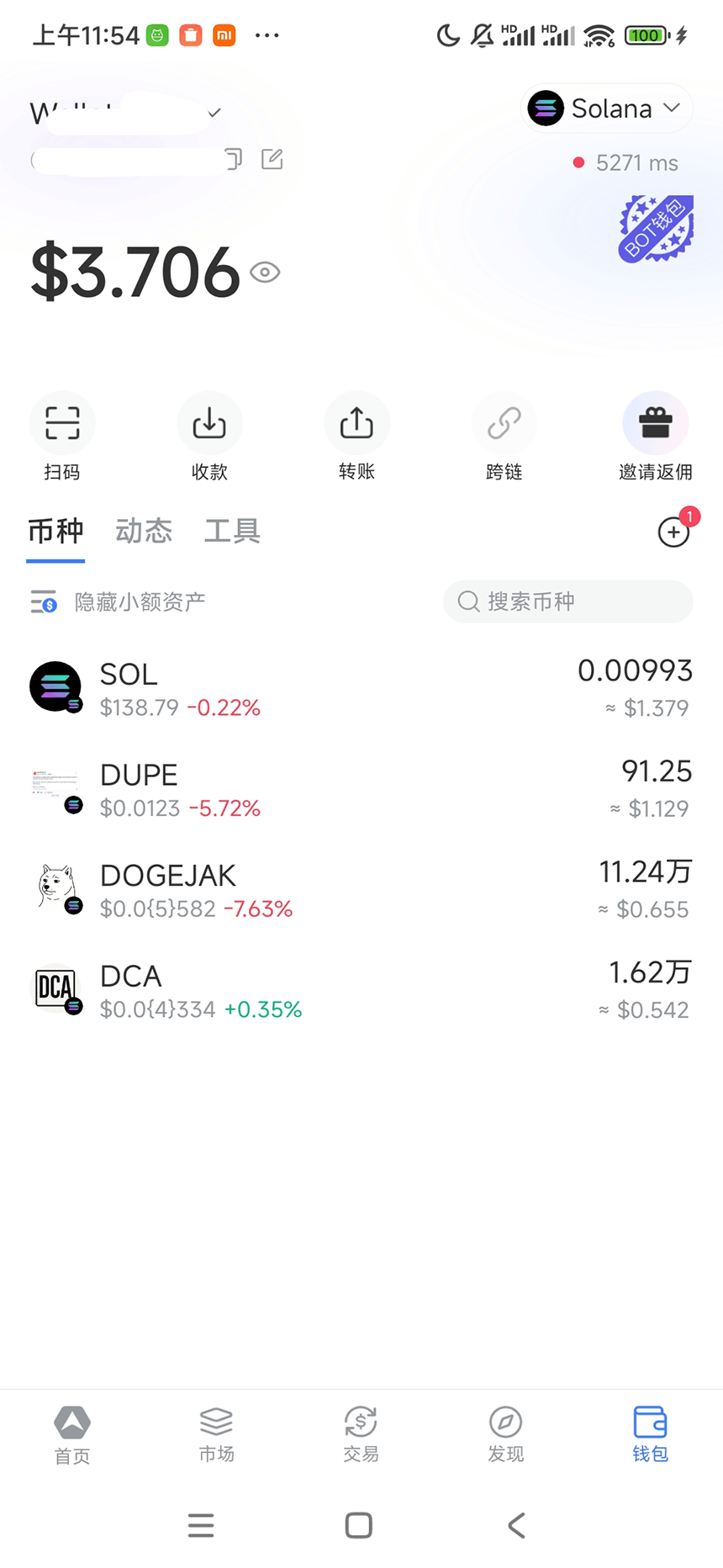
Task: Switch to the 动态 tab
Action: point(144,531)
